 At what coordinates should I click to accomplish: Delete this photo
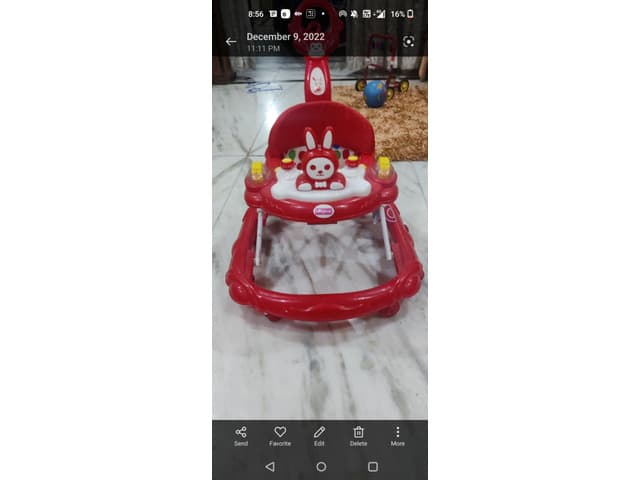click(358, 436)
